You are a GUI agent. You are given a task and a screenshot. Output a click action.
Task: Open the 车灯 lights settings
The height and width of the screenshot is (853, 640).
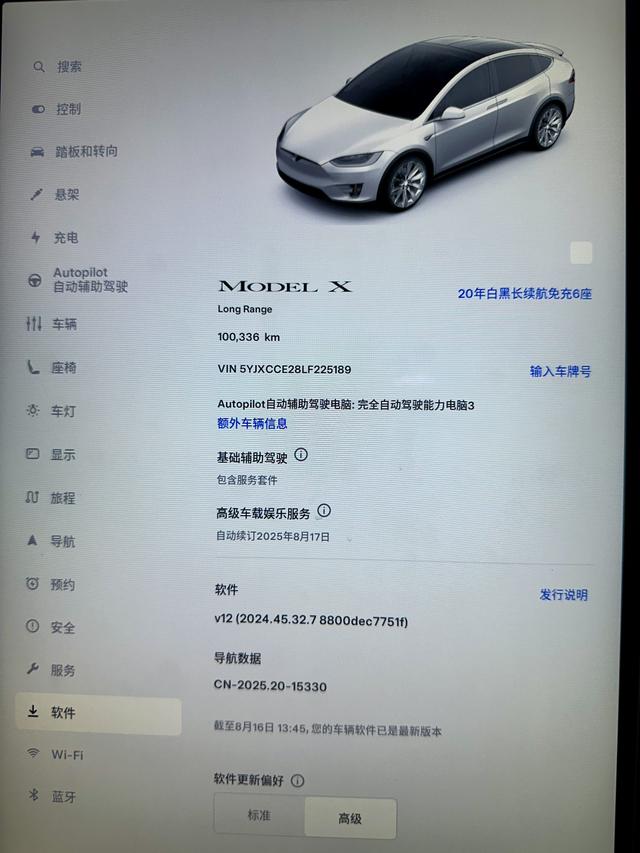click(63, 411)
